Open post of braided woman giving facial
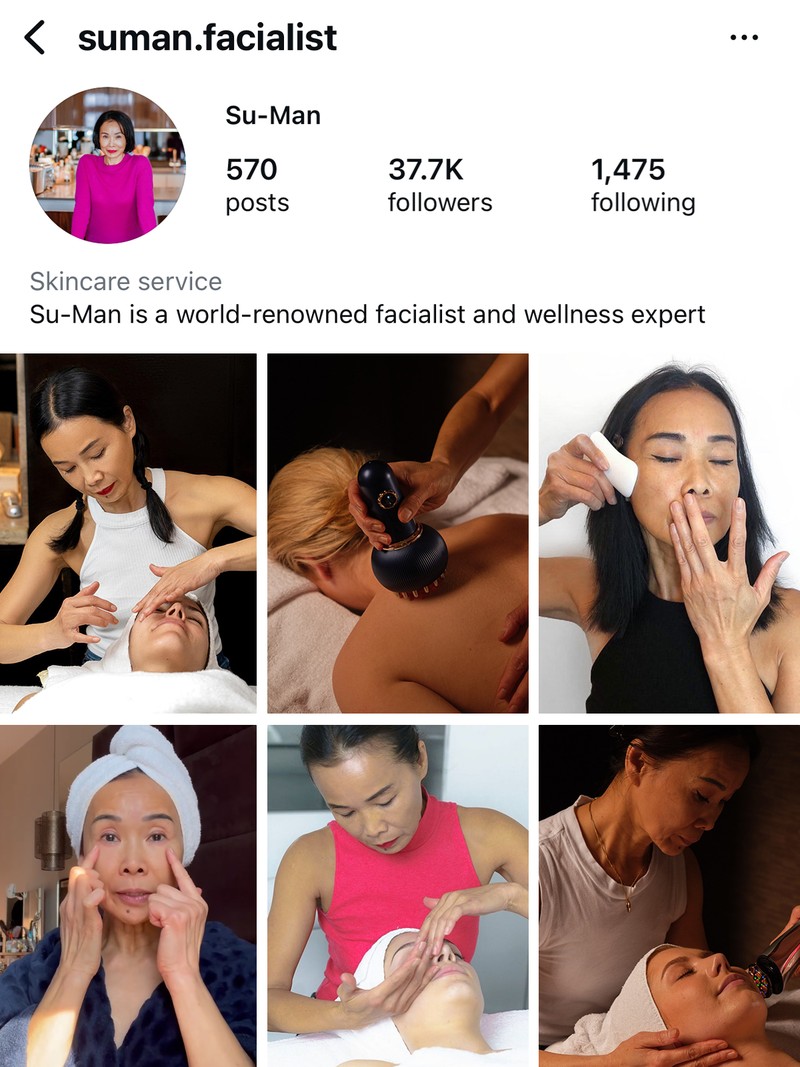The width and height of the screenshot is (800, 1067). click(x=128, y=533)
